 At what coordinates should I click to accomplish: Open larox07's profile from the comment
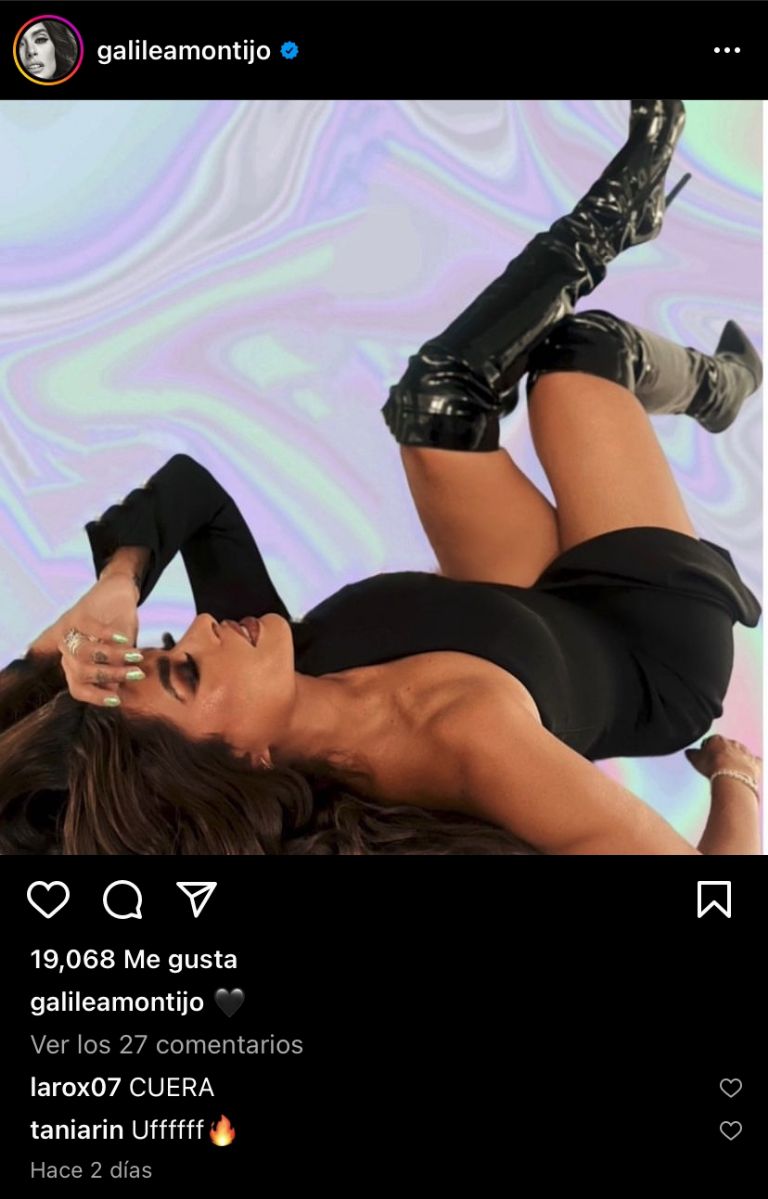[75, 1088]
